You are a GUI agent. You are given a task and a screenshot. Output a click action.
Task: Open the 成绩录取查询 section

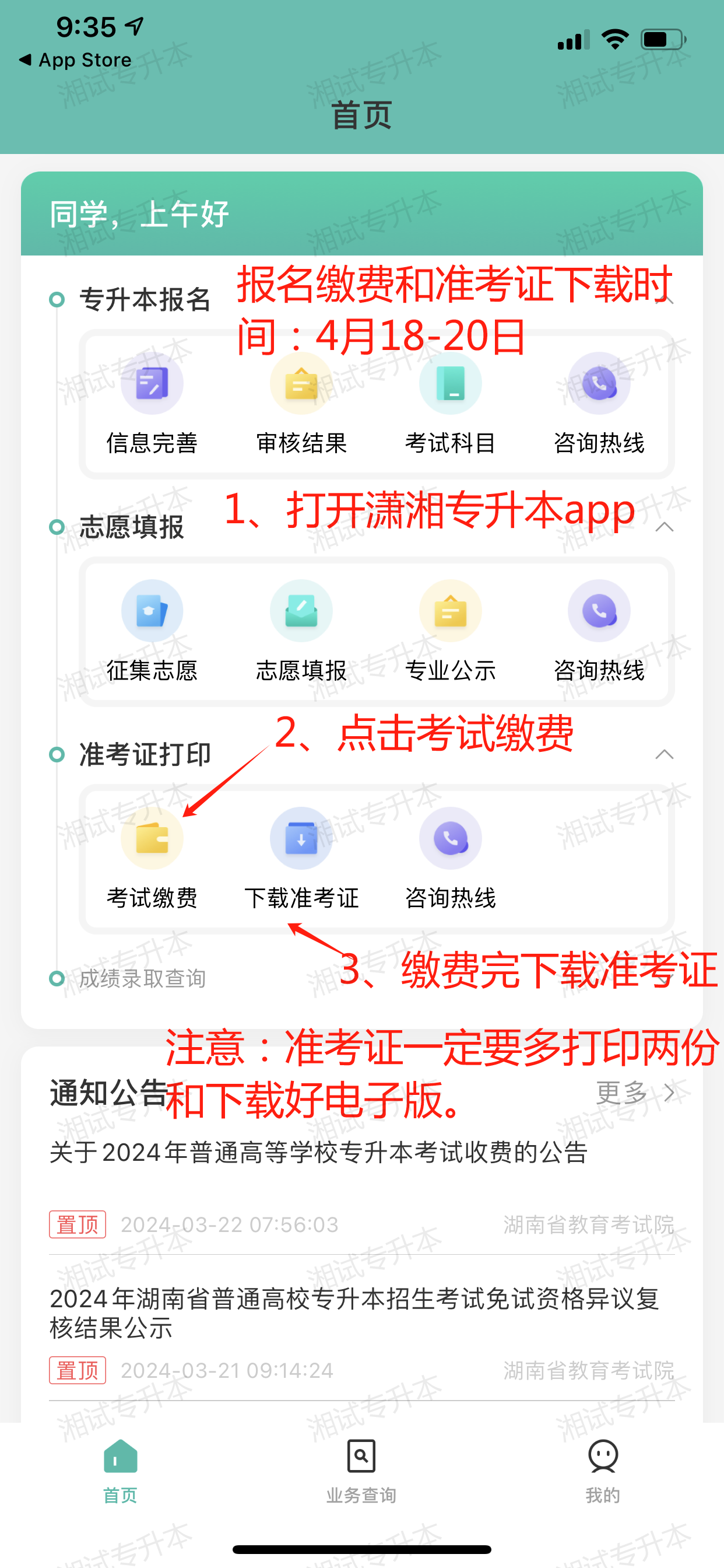coord(142,979)
